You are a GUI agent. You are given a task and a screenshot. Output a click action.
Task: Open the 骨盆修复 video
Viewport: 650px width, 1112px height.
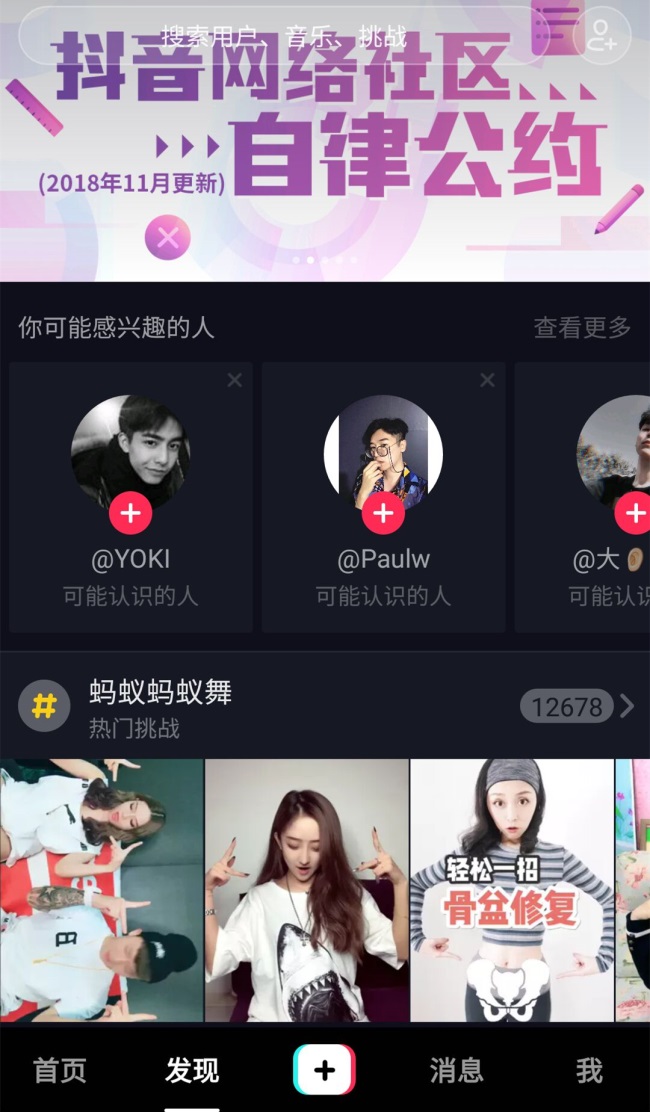pos(511,890)
